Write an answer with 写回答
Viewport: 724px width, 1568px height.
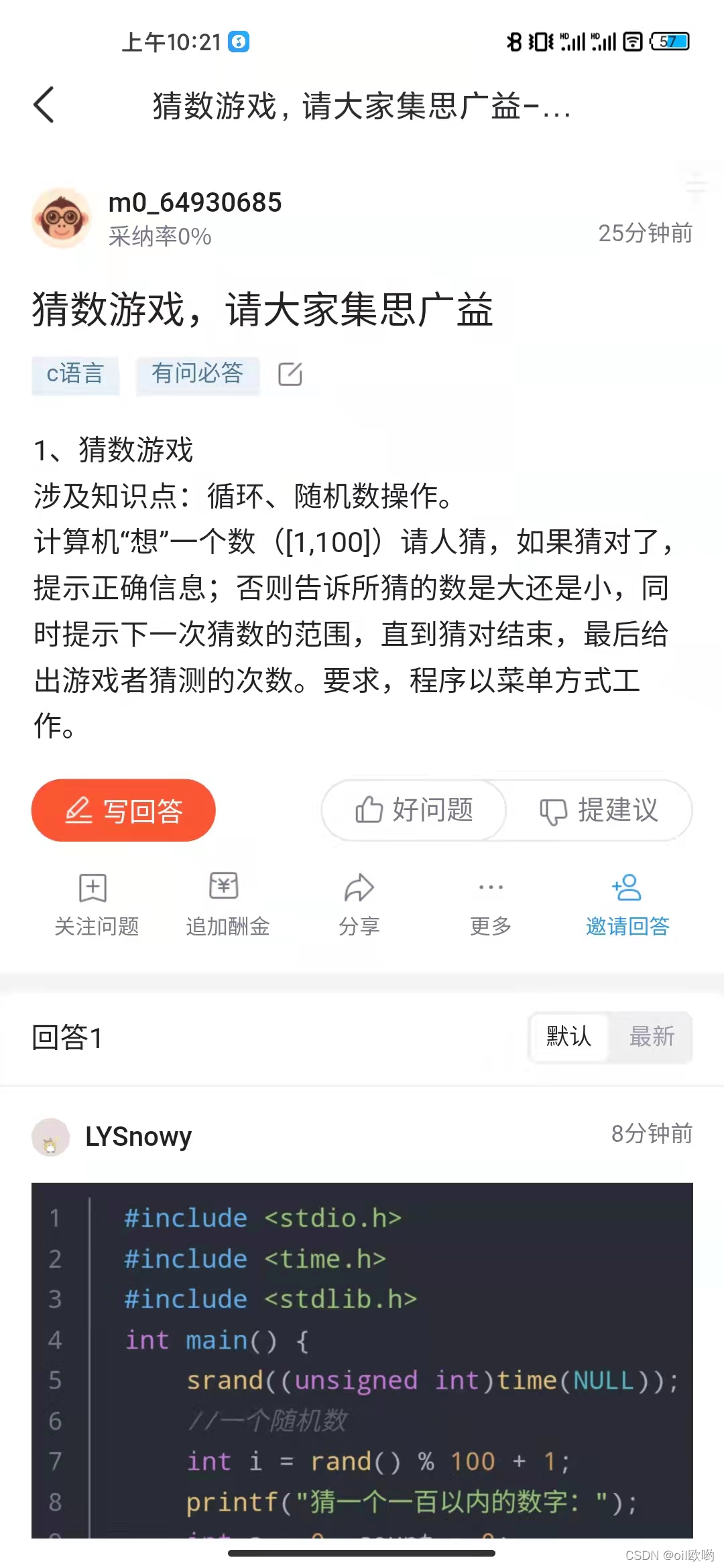(x=123, y=810)
